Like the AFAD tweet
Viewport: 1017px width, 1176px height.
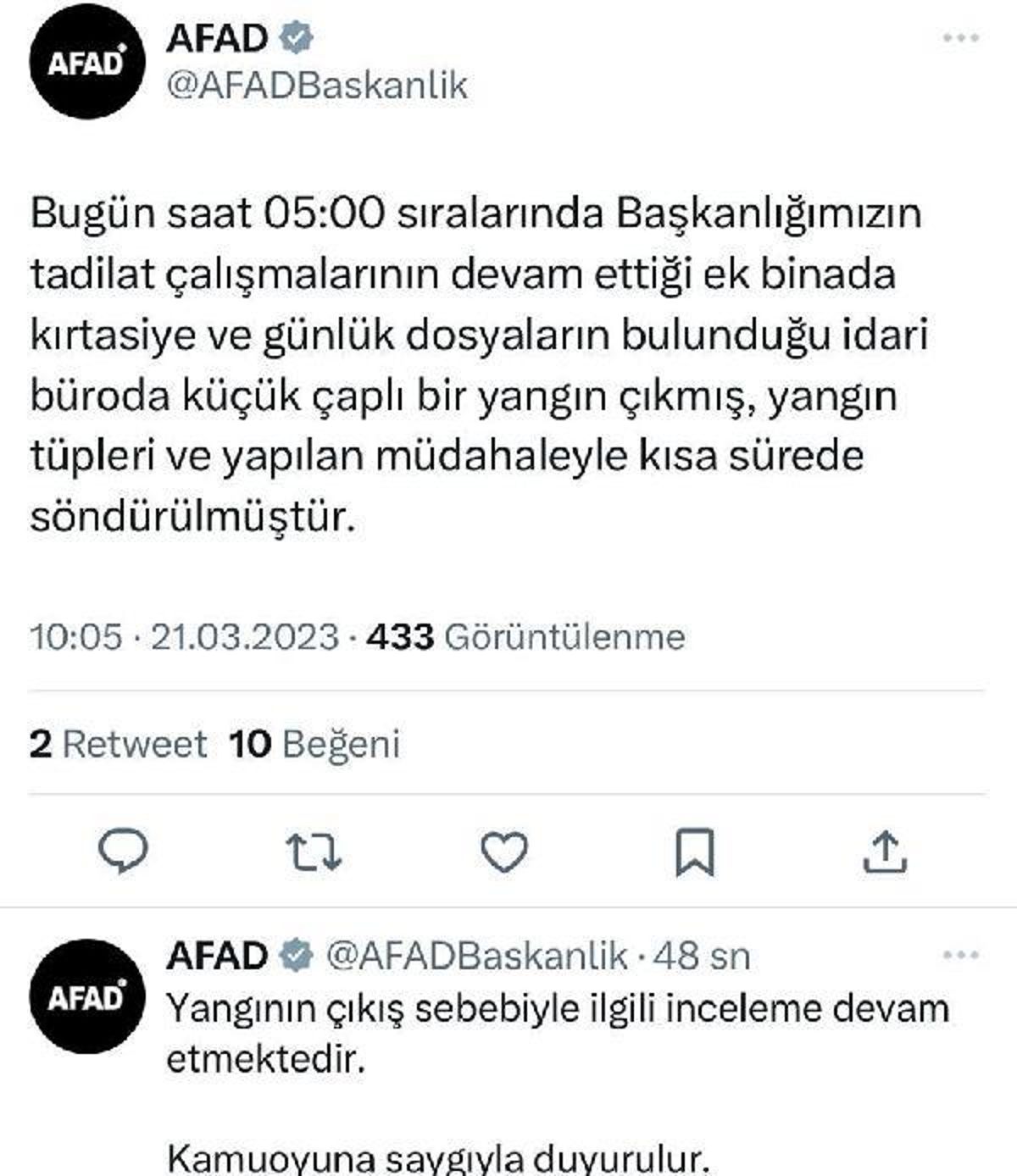[504, 851]
